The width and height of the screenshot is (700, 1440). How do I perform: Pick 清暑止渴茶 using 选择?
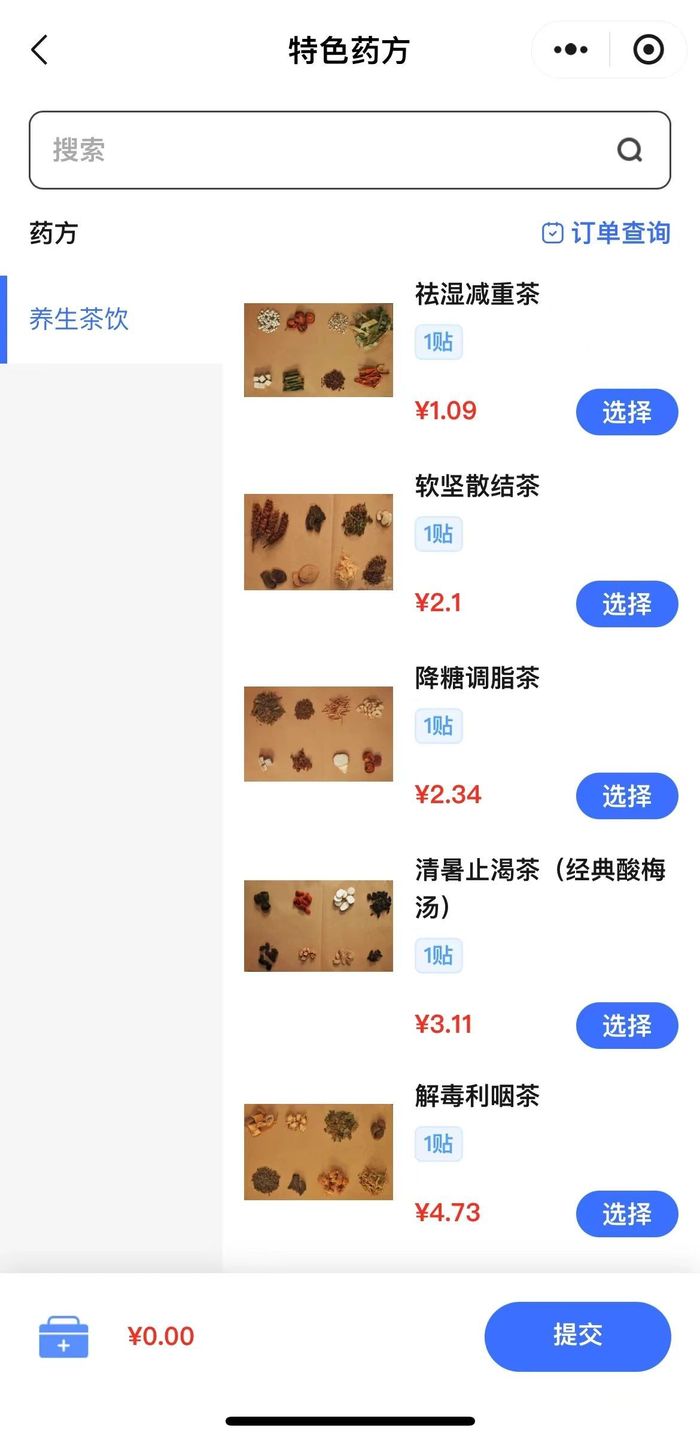pyautogui.click(x=627, y=1025)
